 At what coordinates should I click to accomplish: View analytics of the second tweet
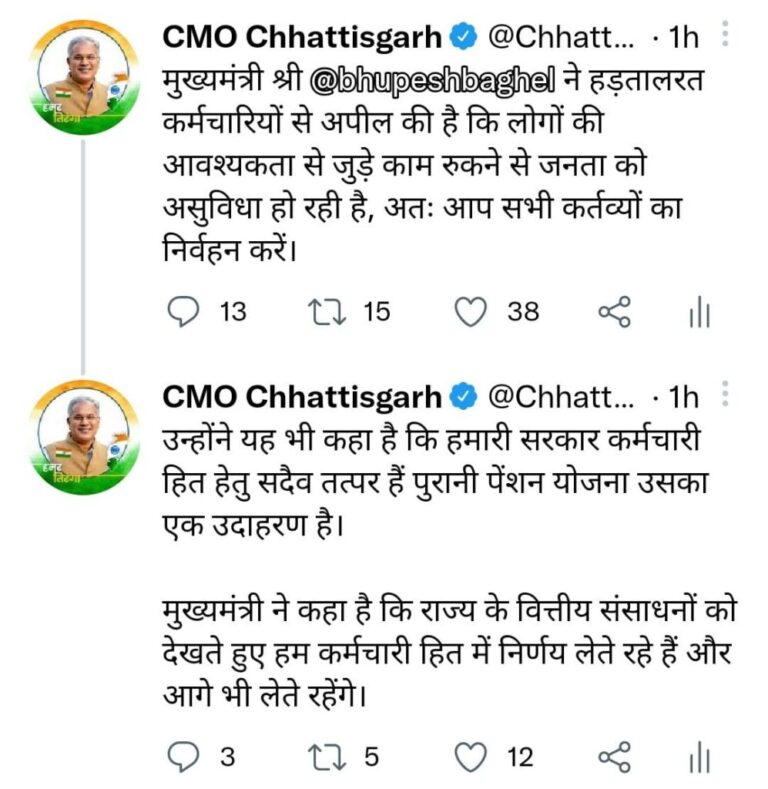[698, 757]
